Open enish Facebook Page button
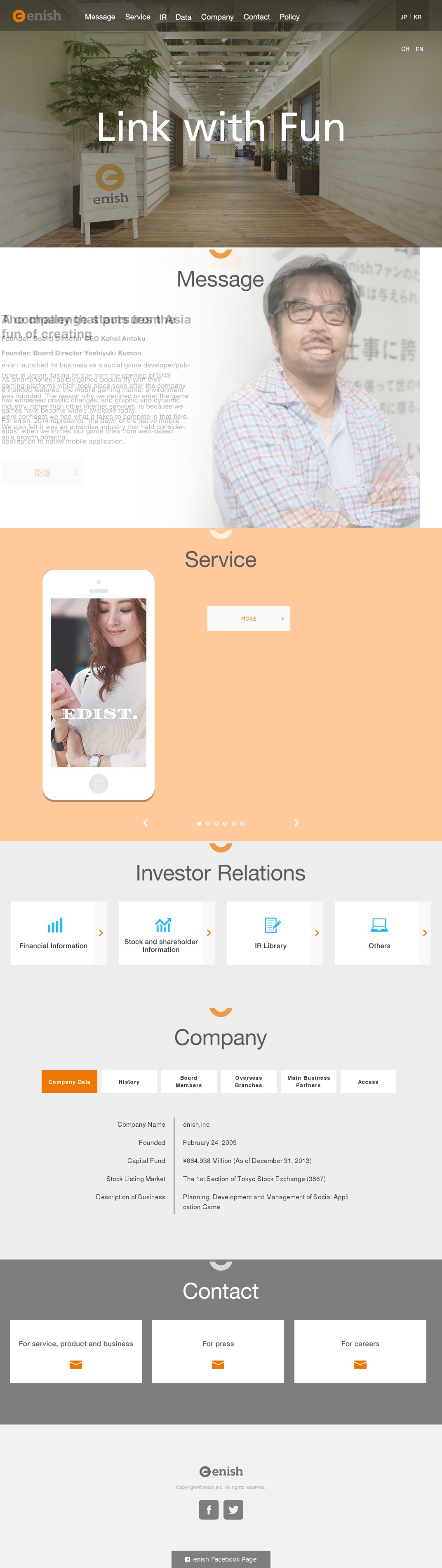Screen dimensions: 442x1568 click(x=221, y=1559)
